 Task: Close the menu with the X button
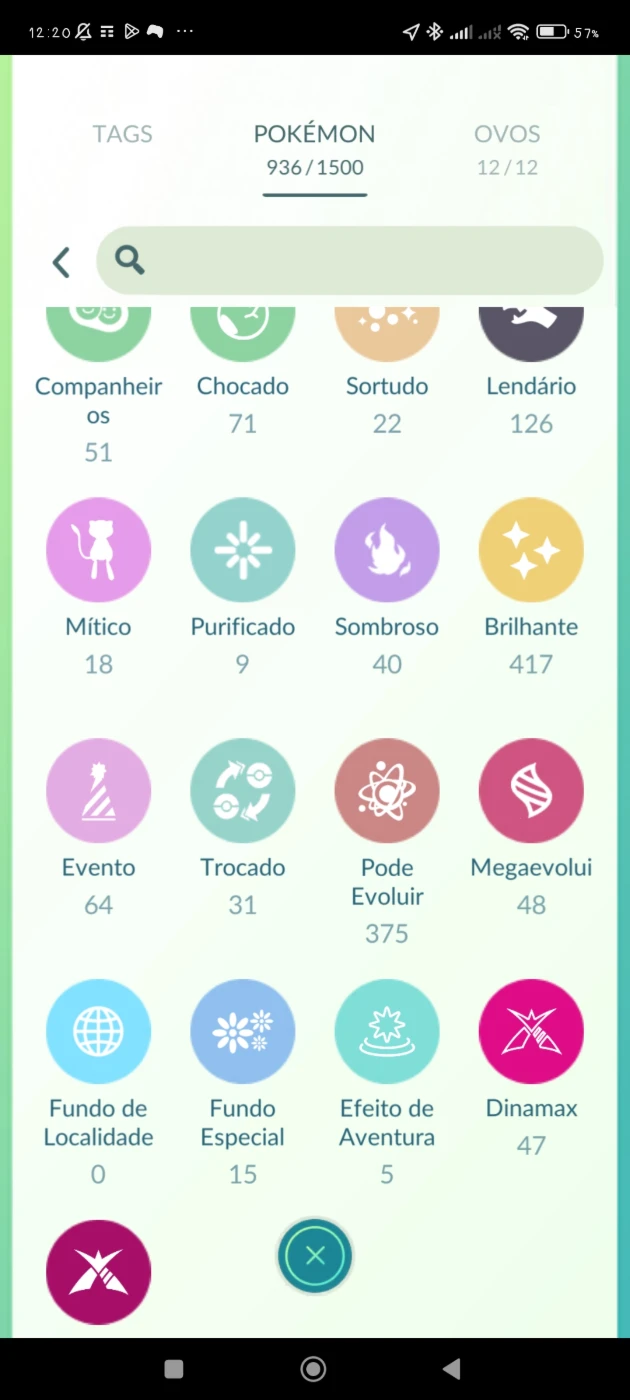pyautogui.click(x=315, y=1256)
